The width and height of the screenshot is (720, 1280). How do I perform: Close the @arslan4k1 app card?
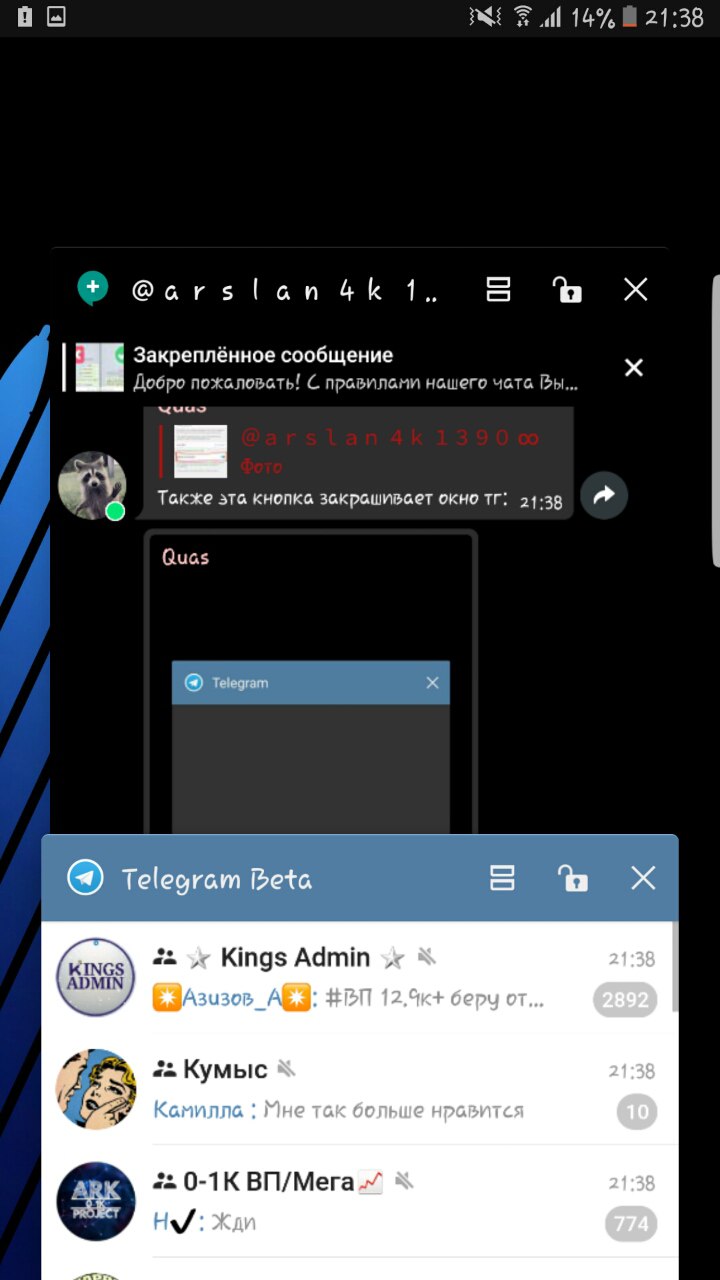pyautogui.click(x=636, y=290)
